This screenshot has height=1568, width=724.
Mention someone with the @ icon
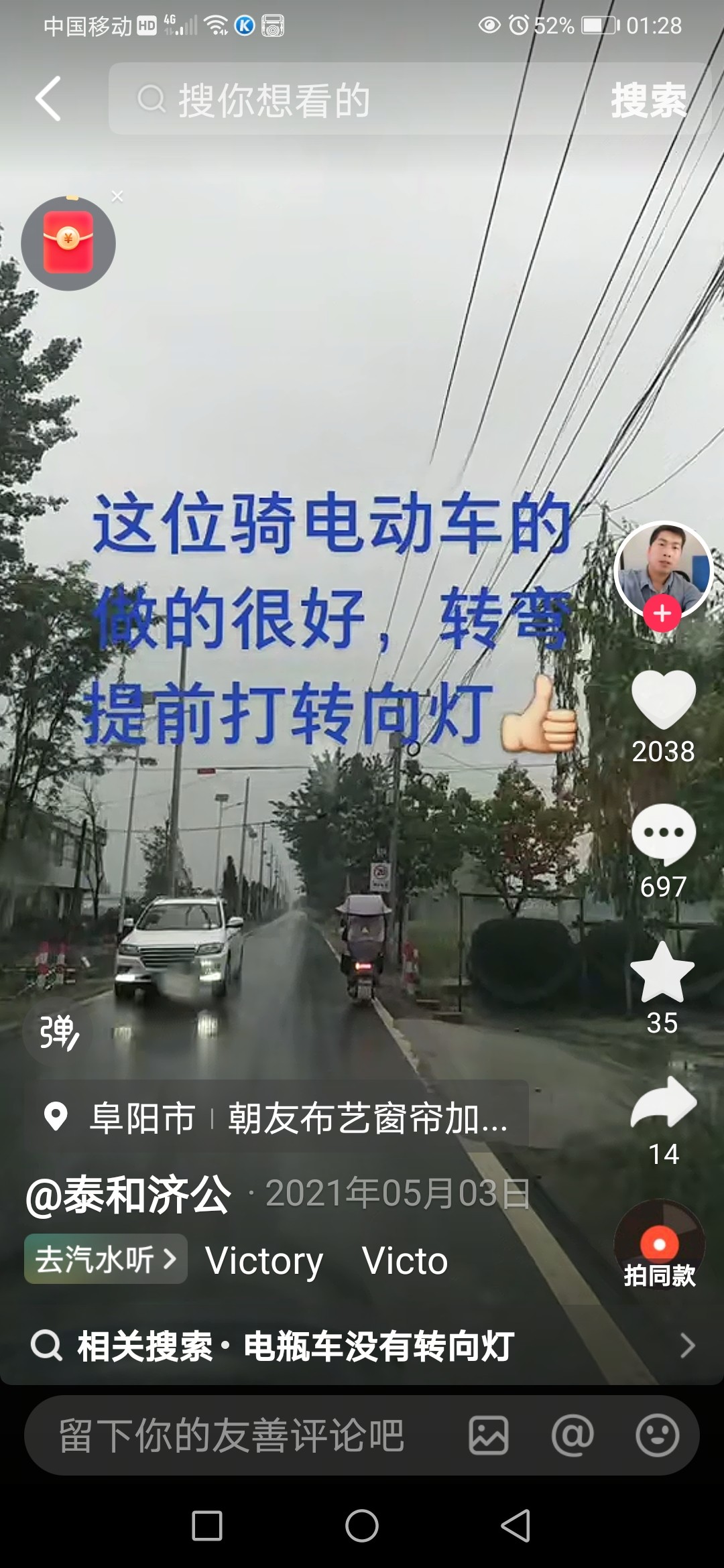click(572, 1436)
